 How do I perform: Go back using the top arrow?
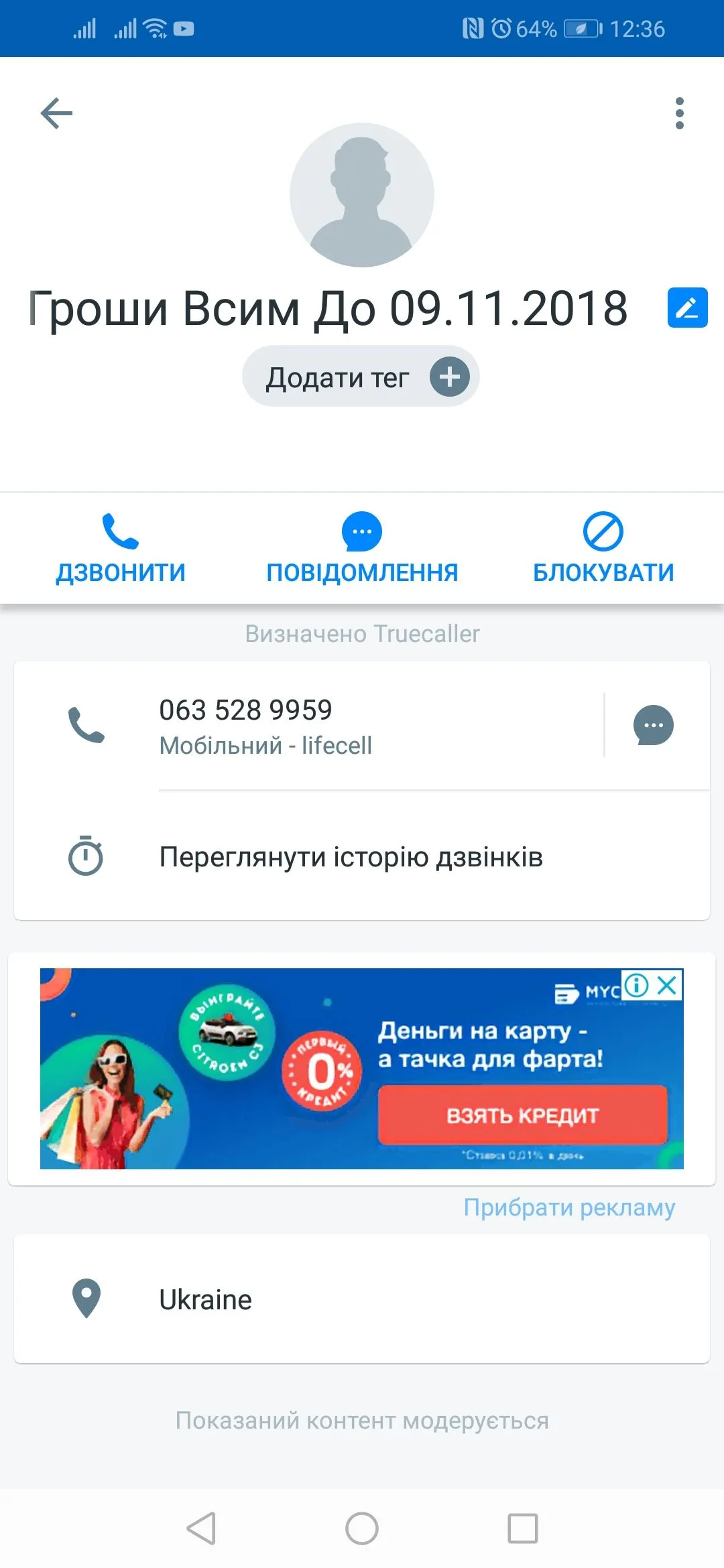[x=56, y=113]
